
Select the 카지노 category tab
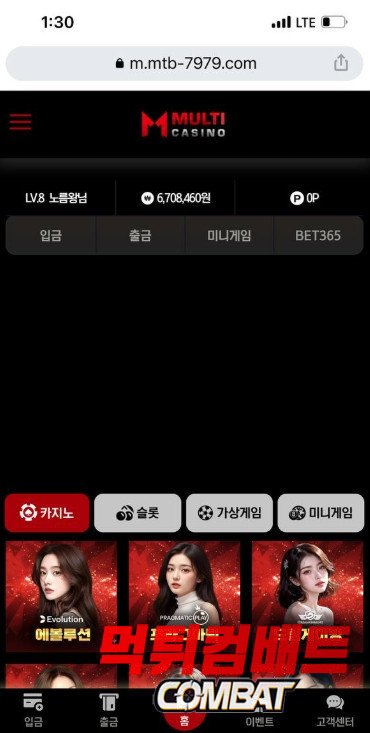pos(47,513)
